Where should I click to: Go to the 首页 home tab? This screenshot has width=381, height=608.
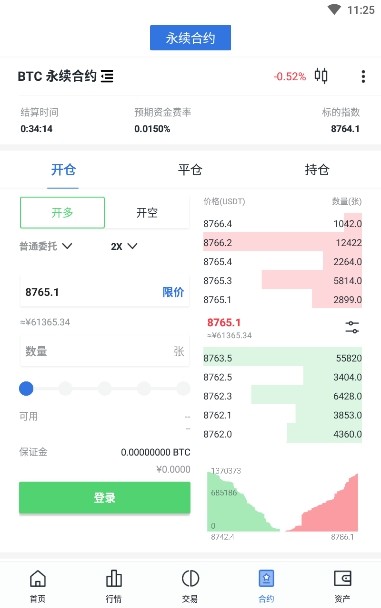point(38,586)
